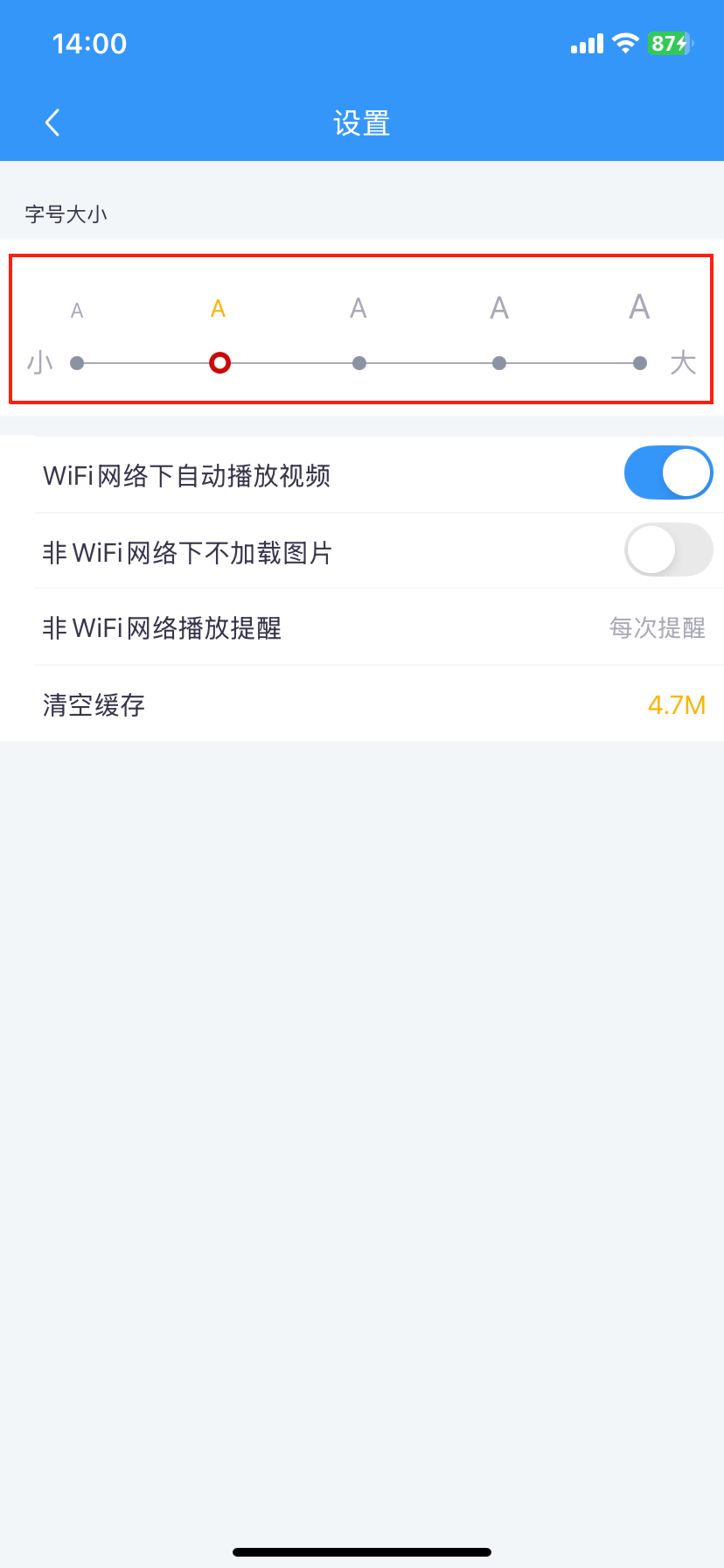Select the fourth font size dot
Screen dimensions: 724x1568
[499, 363]
